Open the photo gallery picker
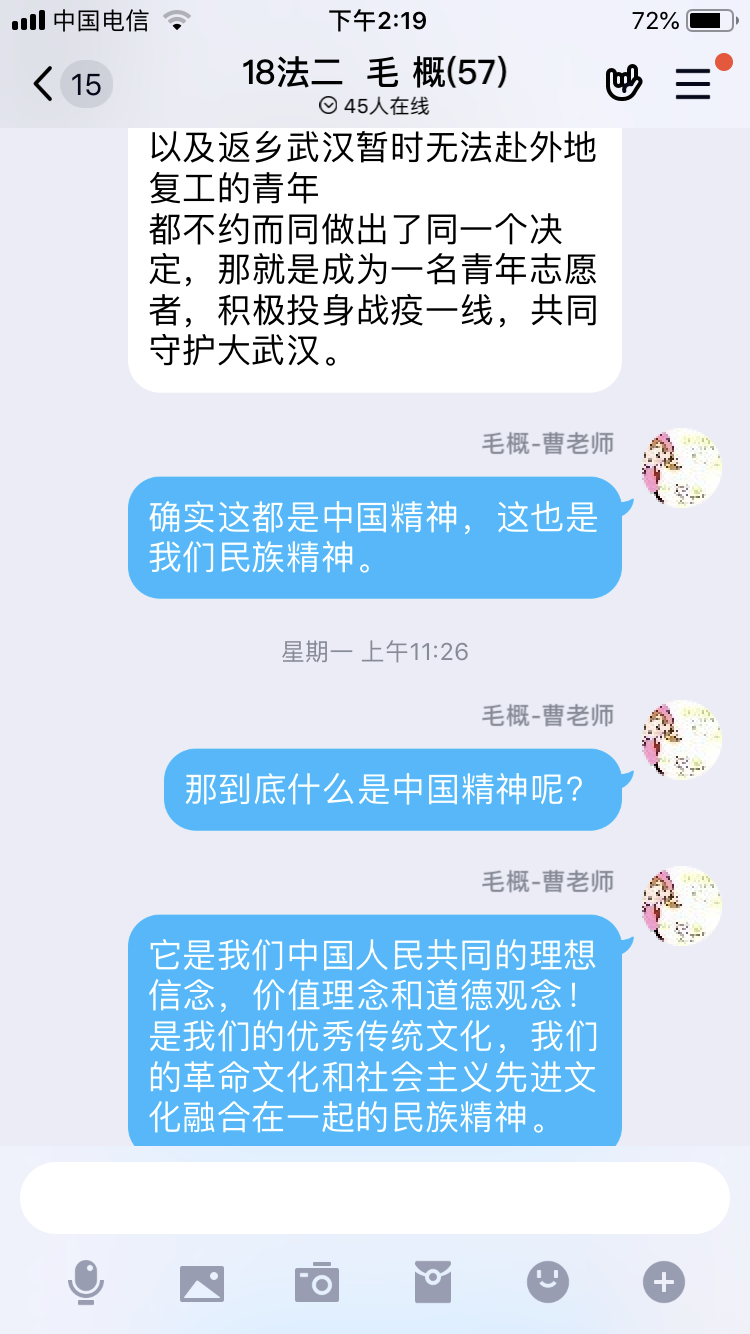Image resolution: width=750 pixels, height=1334 pixels. (x=202, y=1282)
